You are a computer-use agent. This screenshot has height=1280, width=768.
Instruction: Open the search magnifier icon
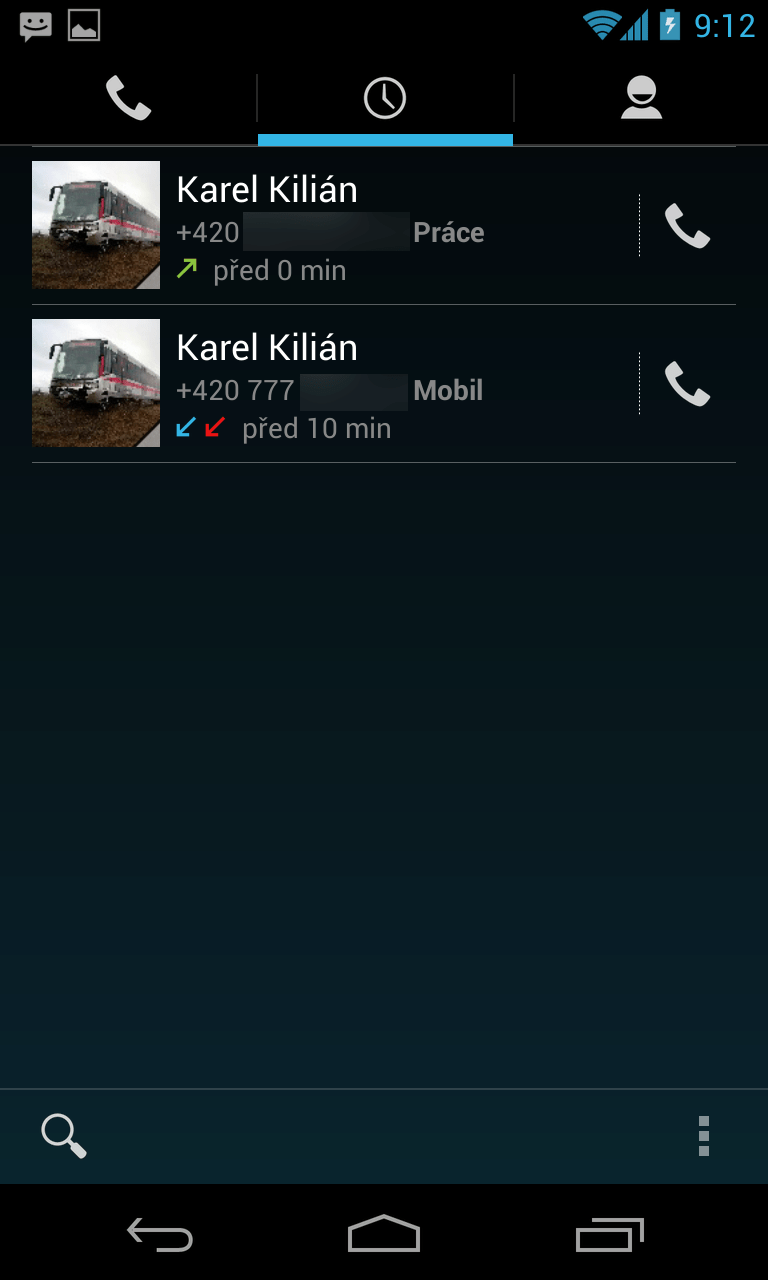pos(63,1136)
